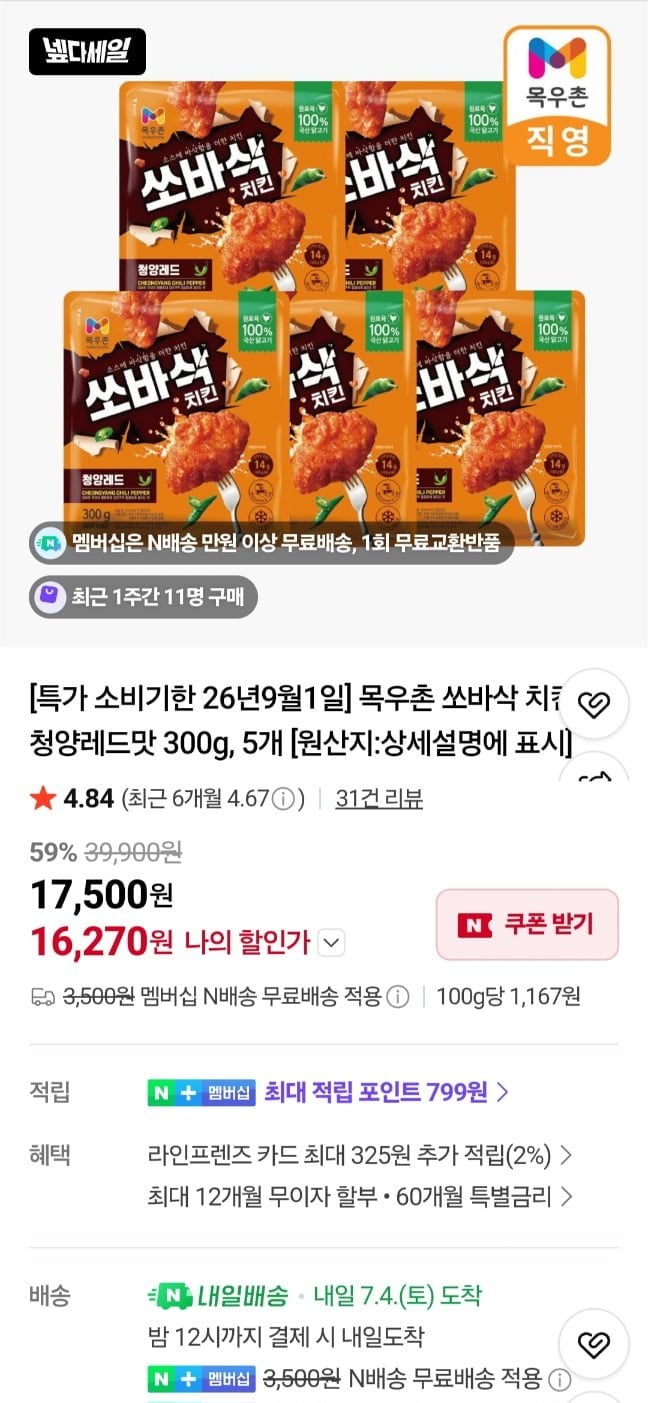Expand the 나의 할인가 price dropdown
Image resolution: width=648 pixels, height=1403 pixels.
point(333,942)
